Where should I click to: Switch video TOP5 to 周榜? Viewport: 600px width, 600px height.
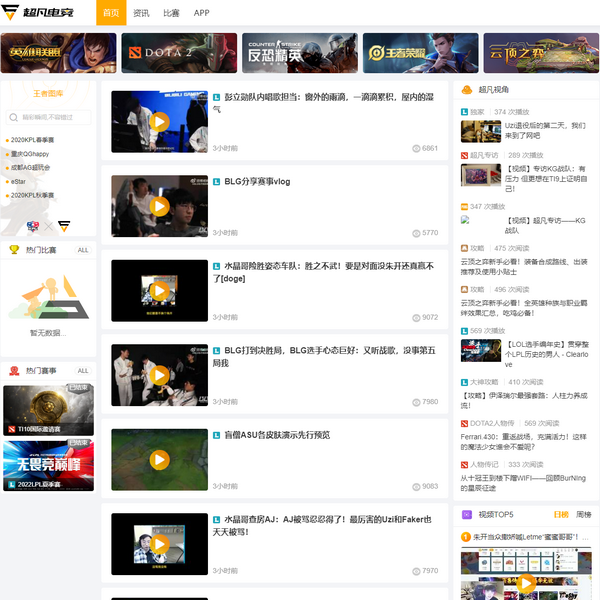pyautogui.click(x=584, y=514)
